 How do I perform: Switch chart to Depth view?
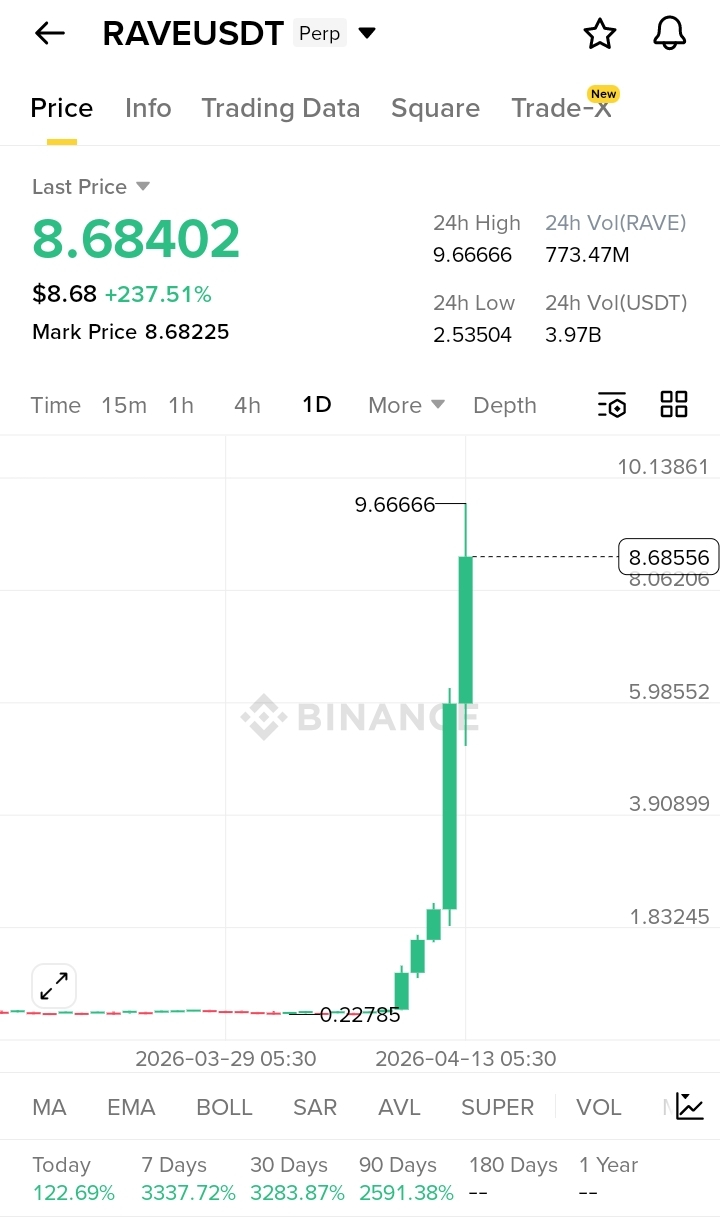[x=505, y=405]
